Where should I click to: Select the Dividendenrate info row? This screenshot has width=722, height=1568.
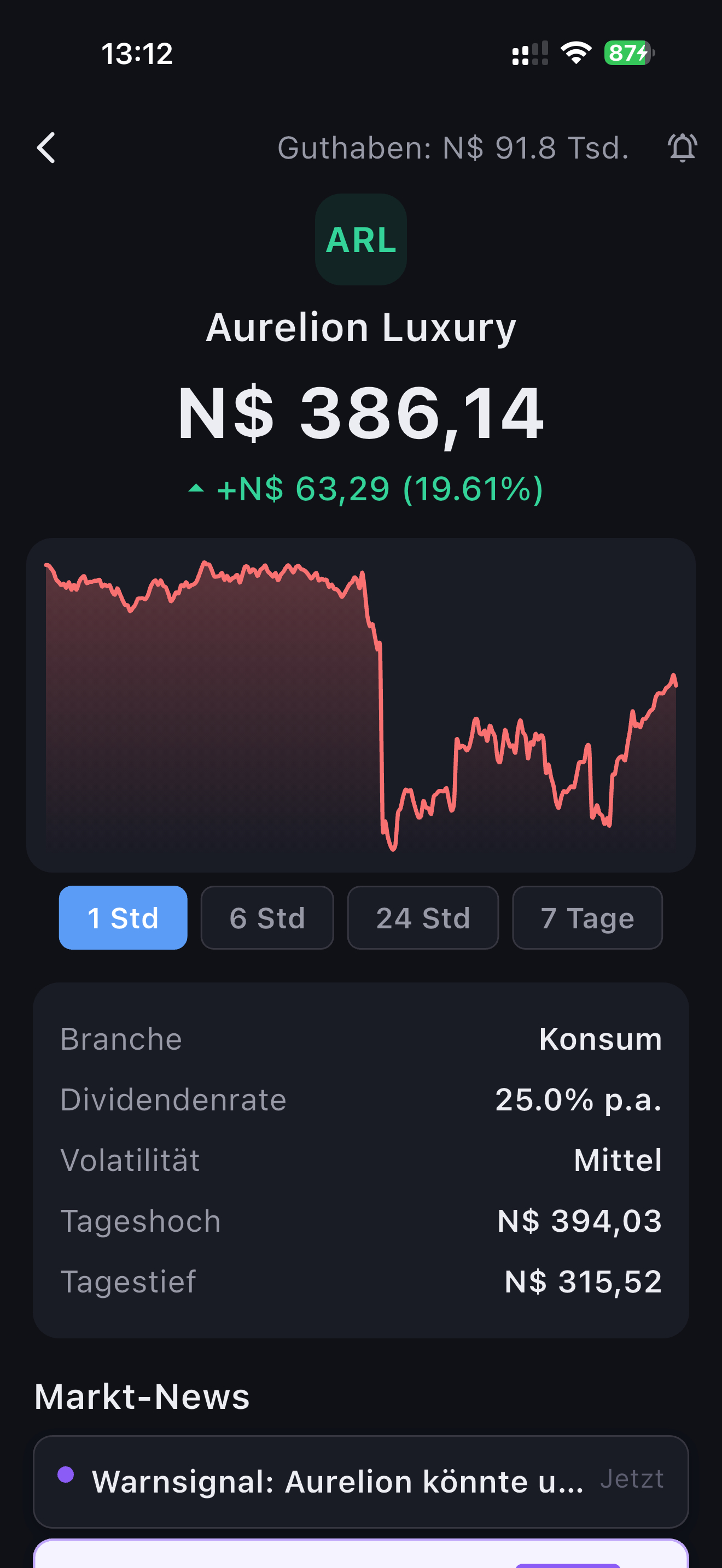(x=361, y=1099)
